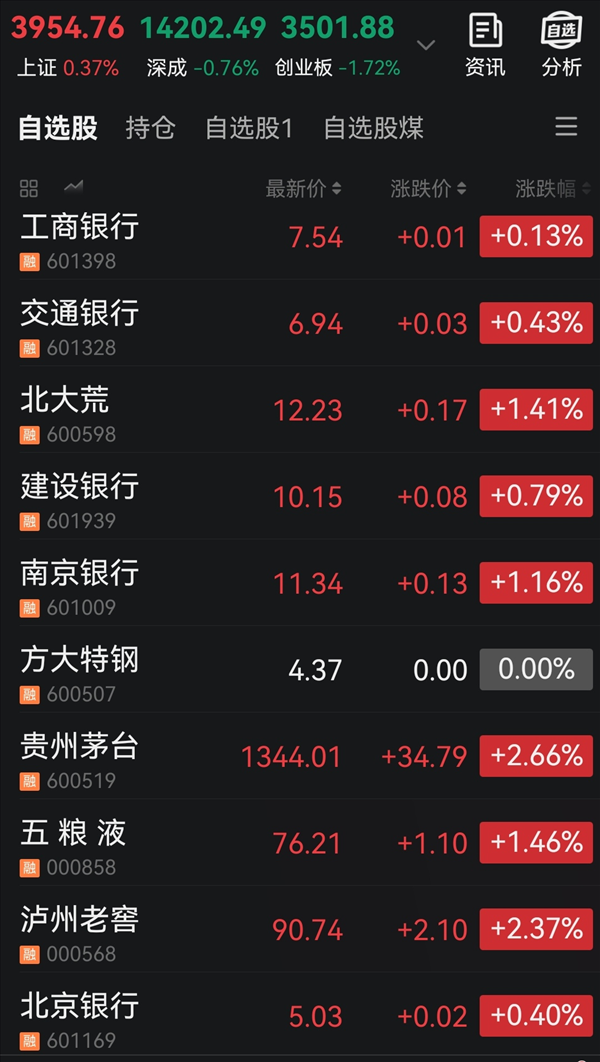
Task: Sort list by 涨跌幅
Action: click(553, 189)
